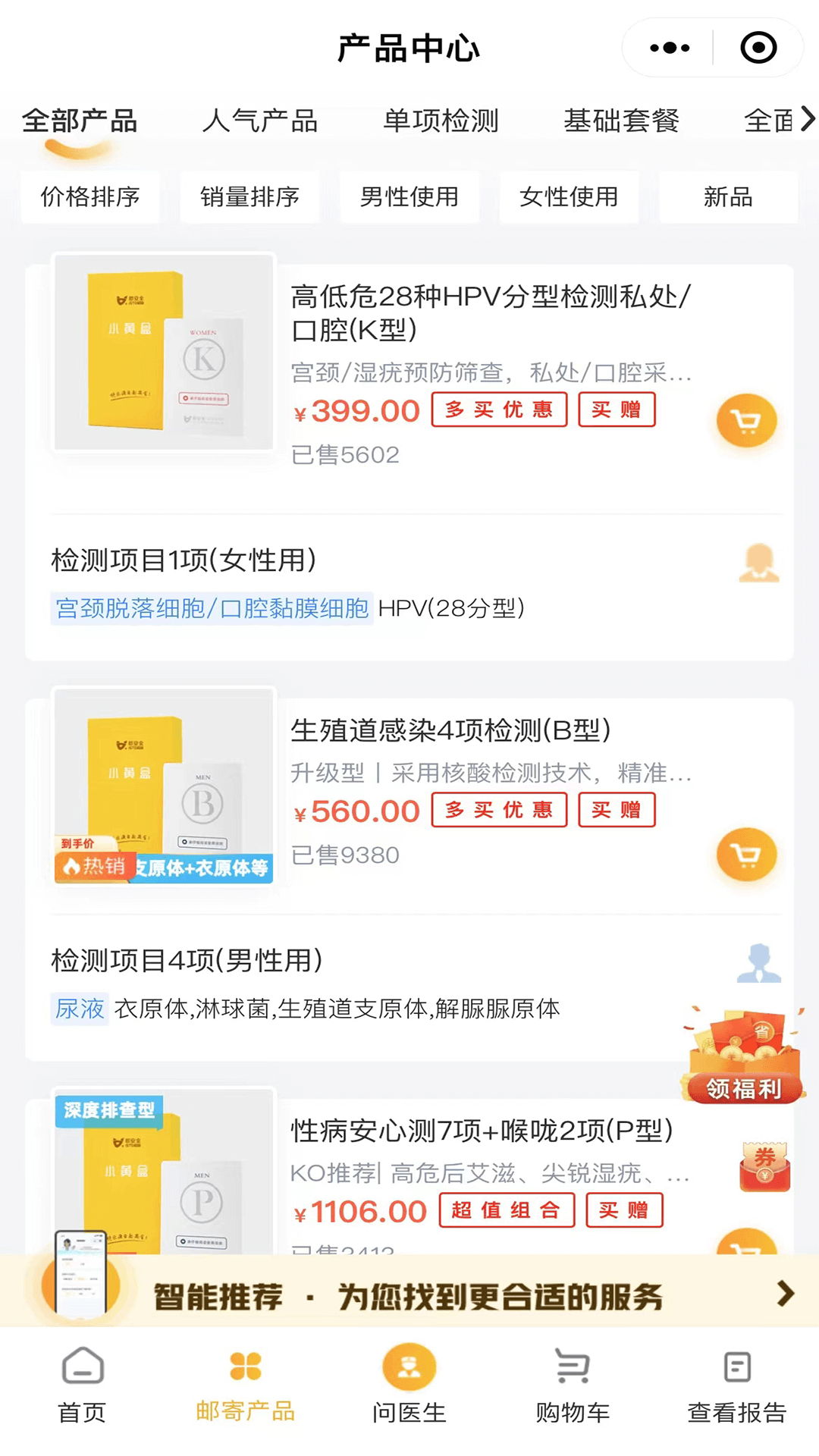The height and width of the screenshot is (1456, 819).
Task: Go to the 首页 tab
Action: click(x=82, y=1384)
